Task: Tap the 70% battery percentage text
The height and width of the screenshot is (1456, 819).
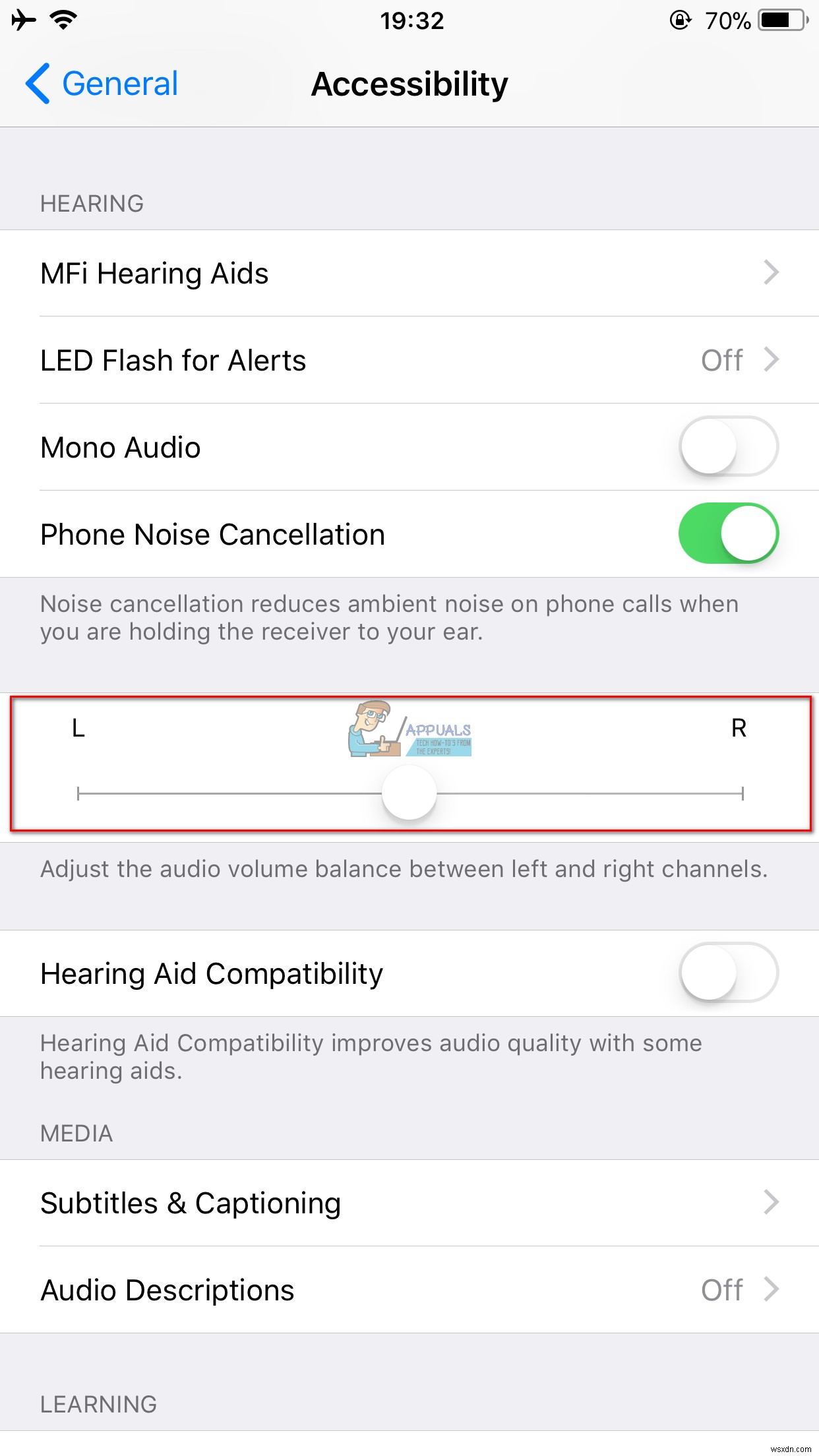Action: point(727,20)
